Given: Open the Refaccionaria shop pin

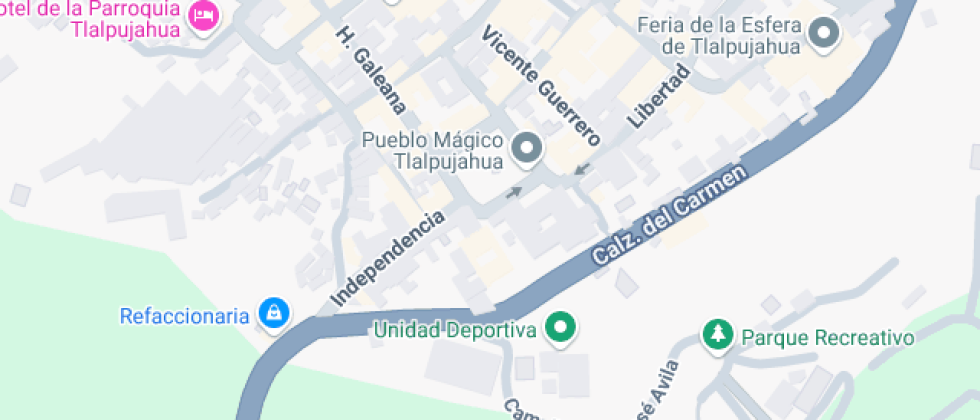Looking at the screenshot, I should point(272,315).
